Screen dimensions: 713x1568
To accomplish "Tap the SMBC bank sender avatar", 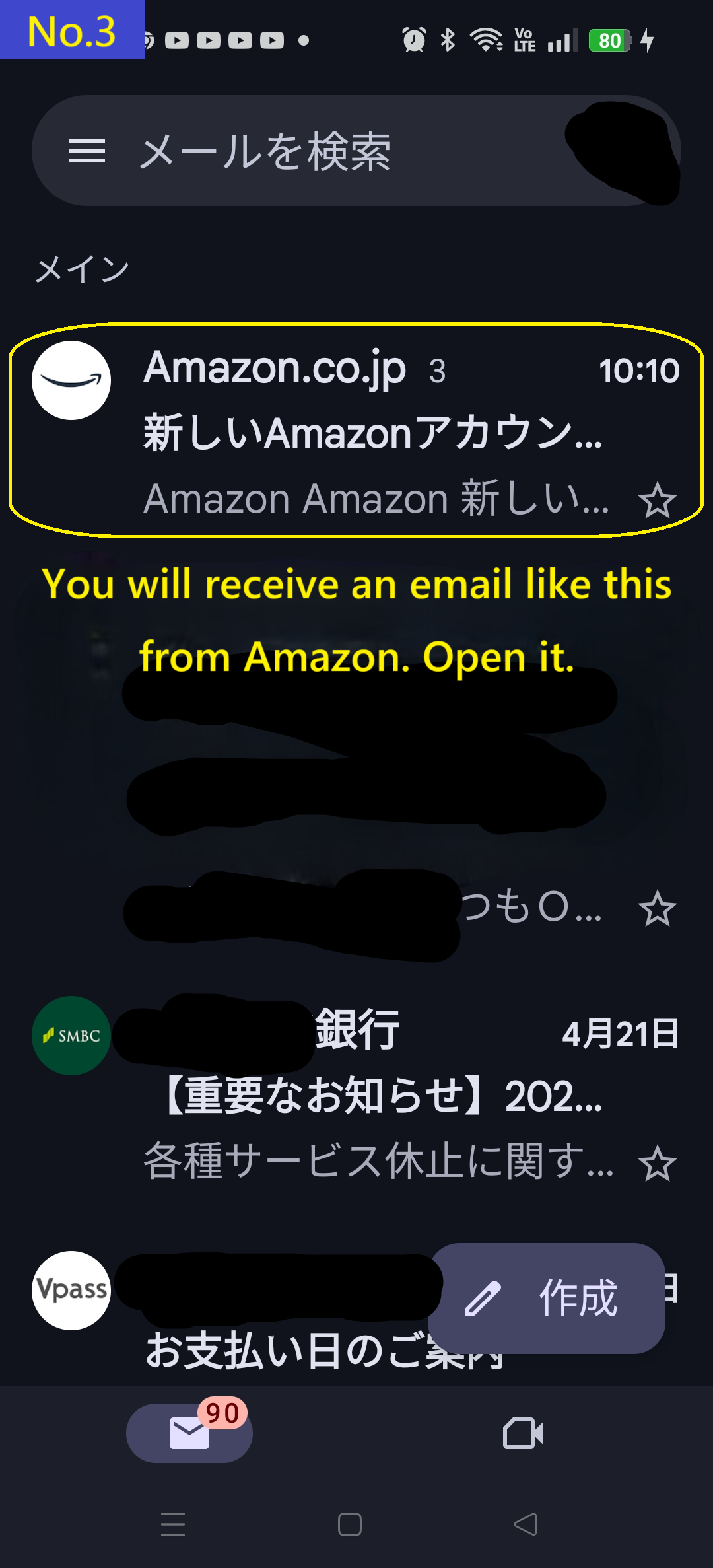I will 71,1035.
